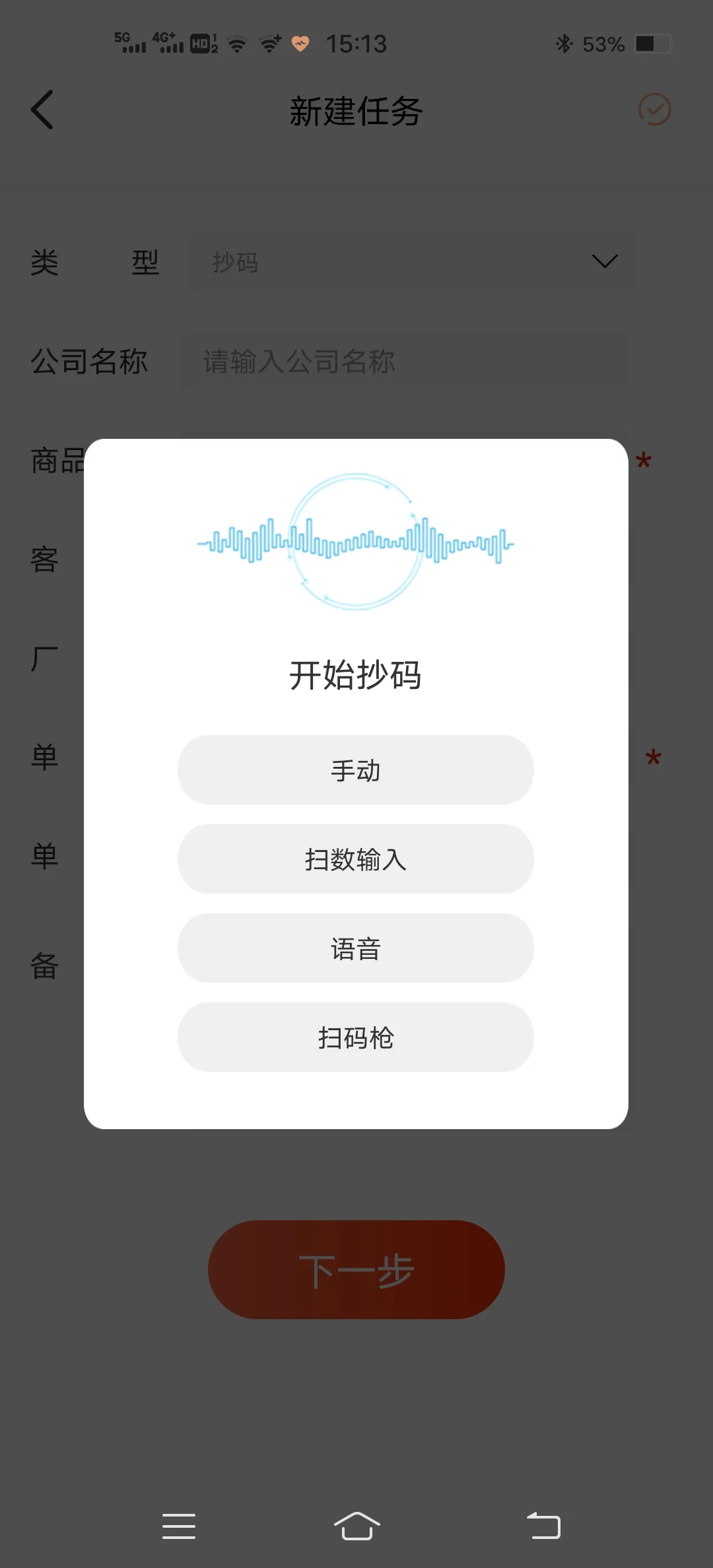Tap the battery indicator in the status bar
This screenshot has height=1568, width=713.
(650, 44)
